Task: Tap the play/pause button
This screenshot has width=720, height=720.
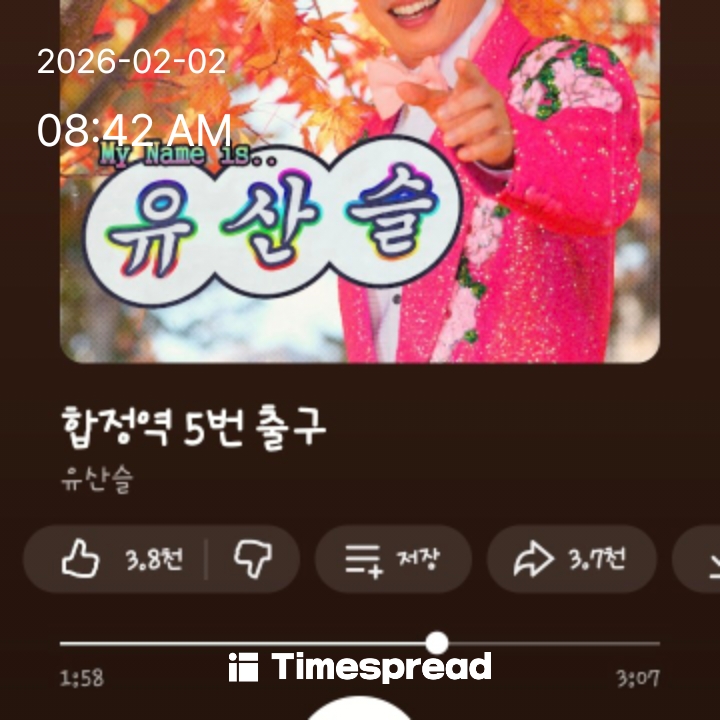Action: pos(358,709)
